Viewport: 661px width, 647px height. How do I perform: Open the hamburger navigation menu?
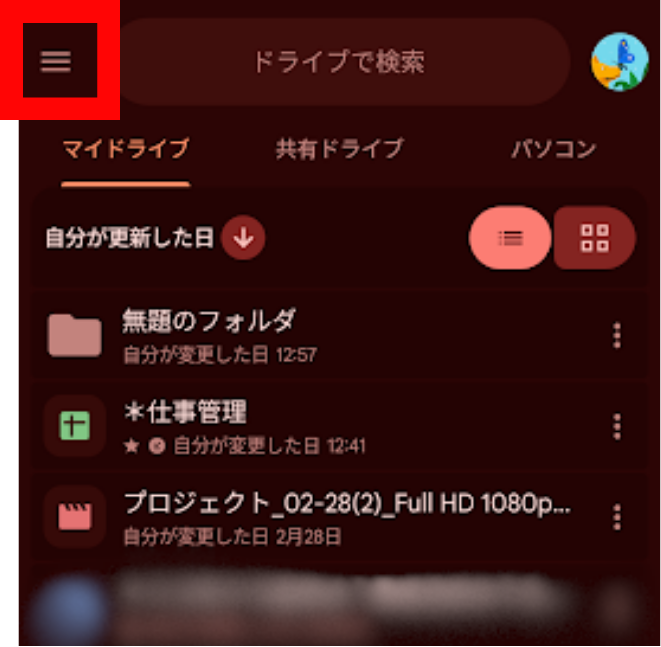tap(56, 61)
